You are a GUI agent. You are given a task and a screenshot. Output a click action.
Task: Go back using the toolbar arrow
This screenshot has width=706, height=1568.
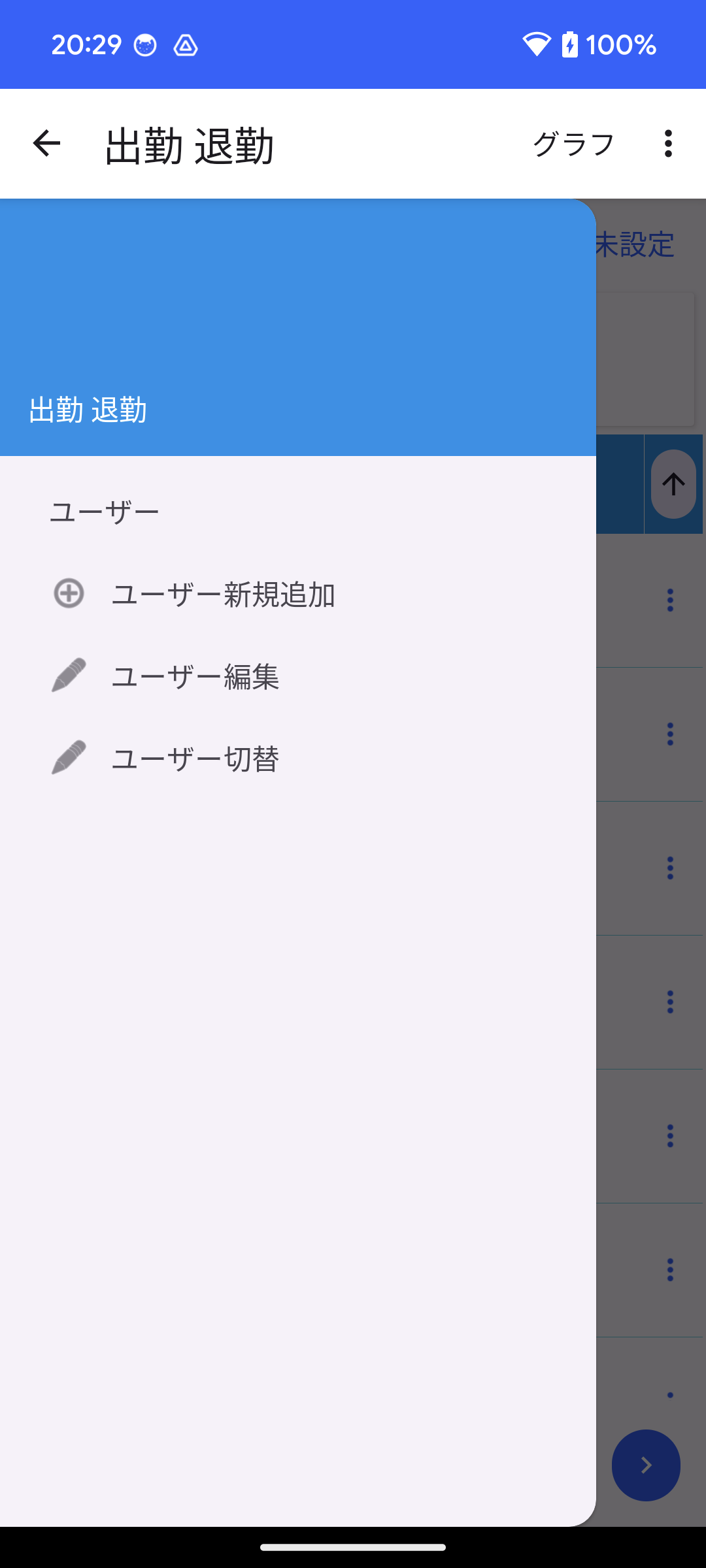click(x=46, y=144)
